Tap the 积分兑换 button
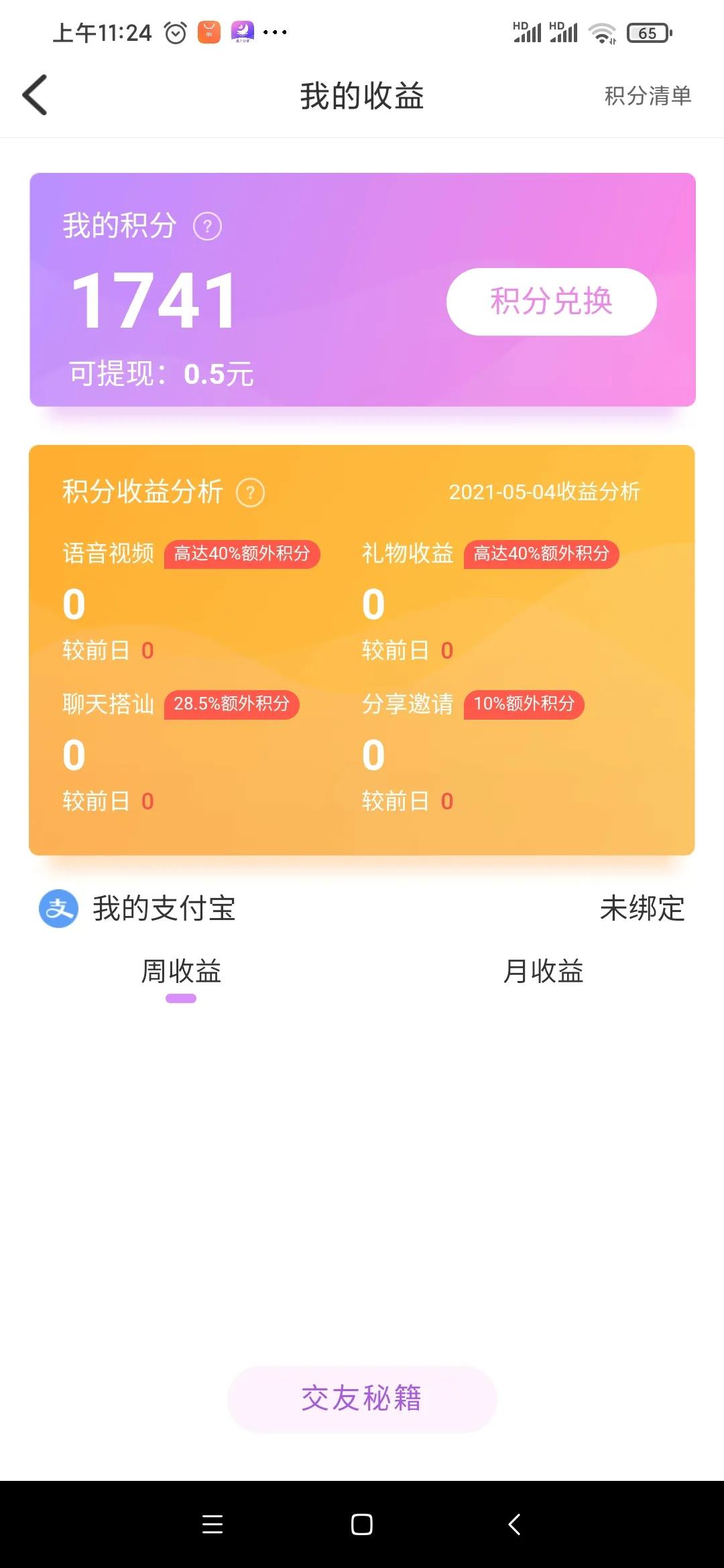The height and width of the screenshot is (1568, 724). (x=551, y=302)
